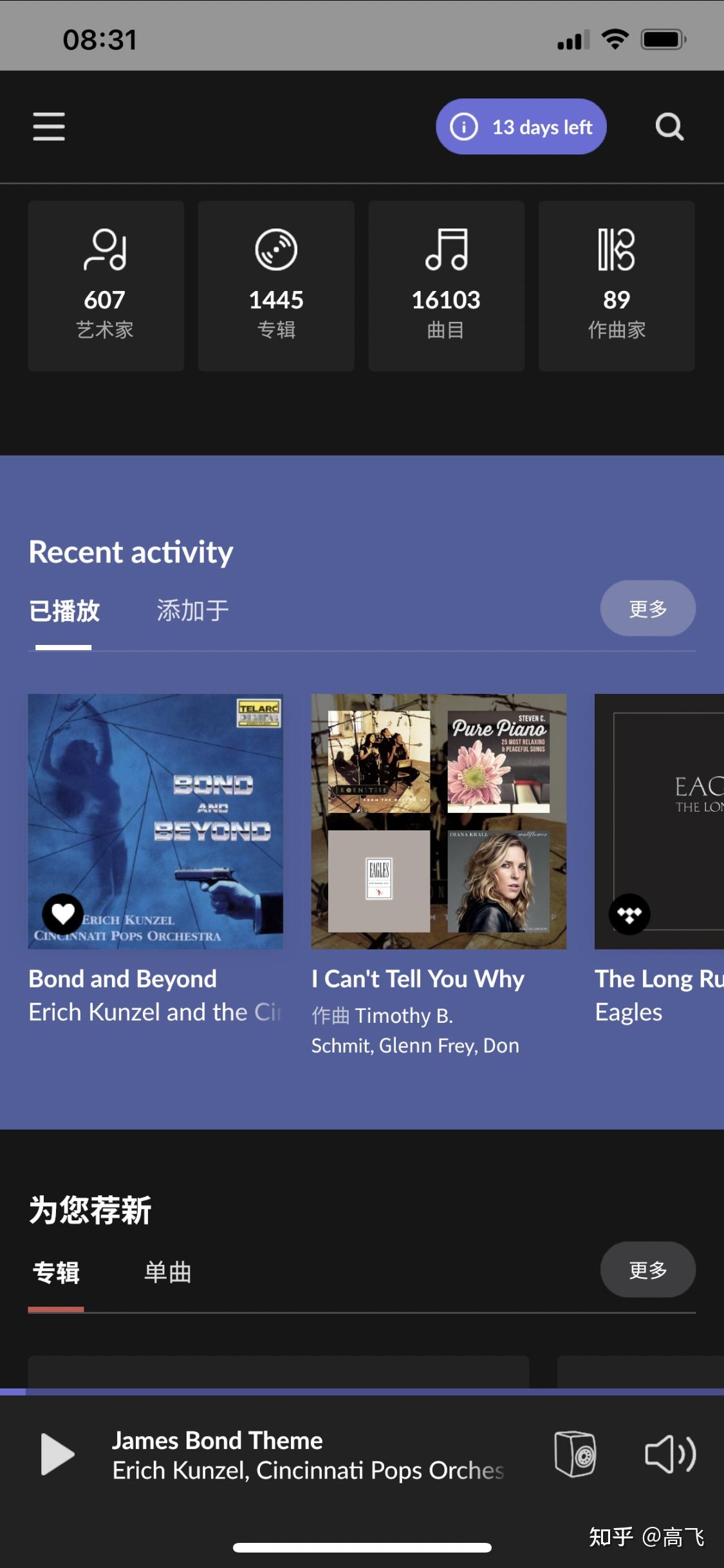Select the 专辑 tab under 为您荐新

pyautogui.click(x=56, y=1273)
